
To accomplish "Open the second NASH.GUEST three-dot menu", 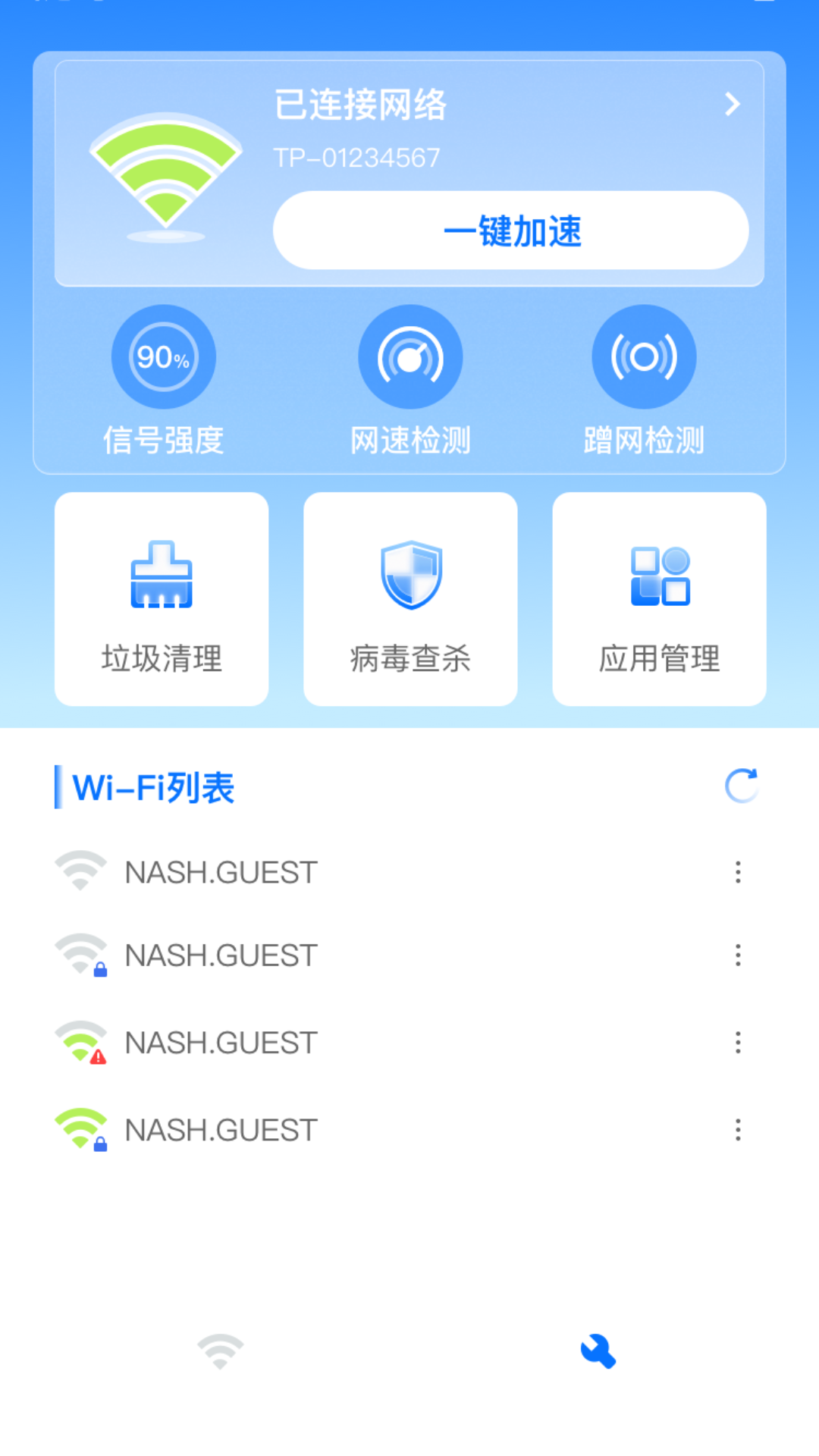I will point(738,955).
